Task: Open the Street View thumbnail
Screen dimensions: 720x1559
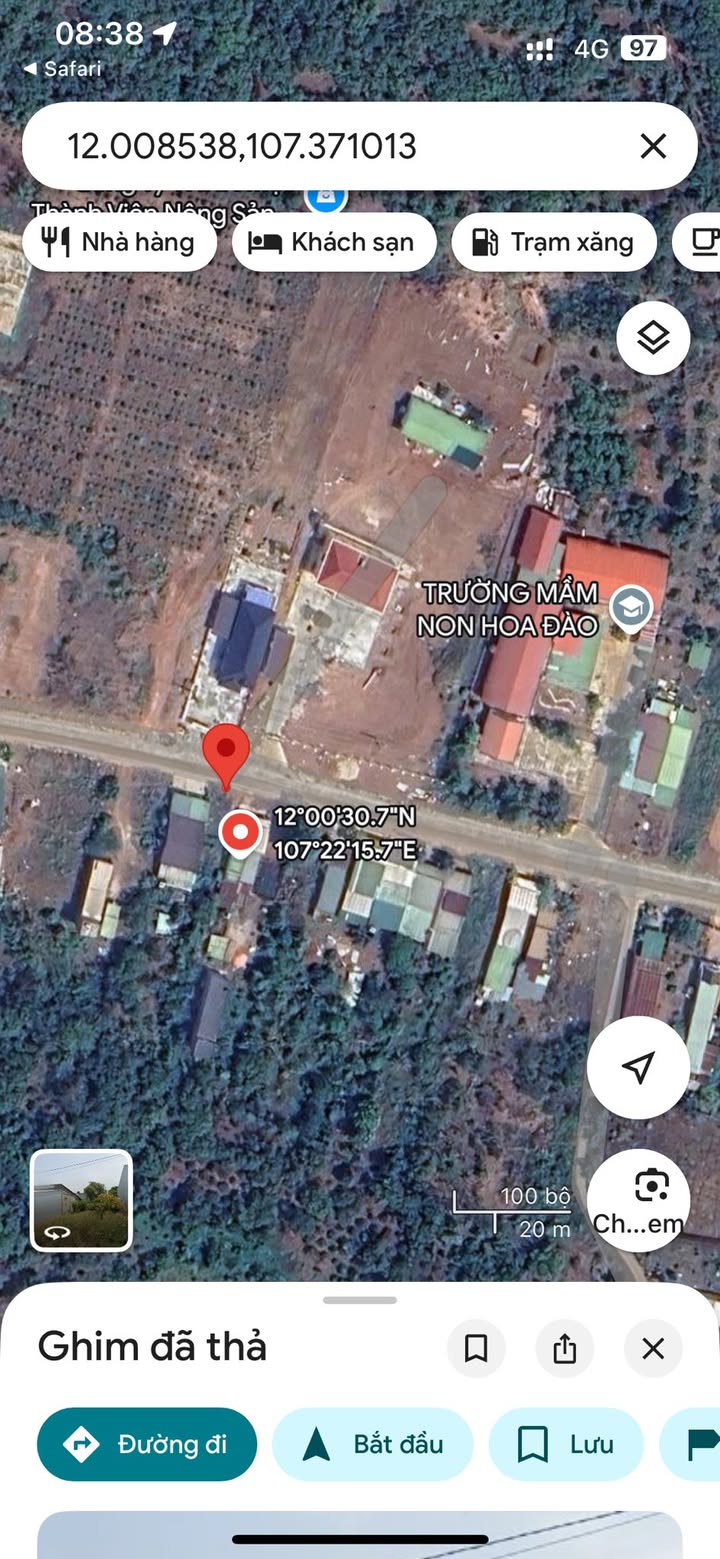Action: point(81,1200)
